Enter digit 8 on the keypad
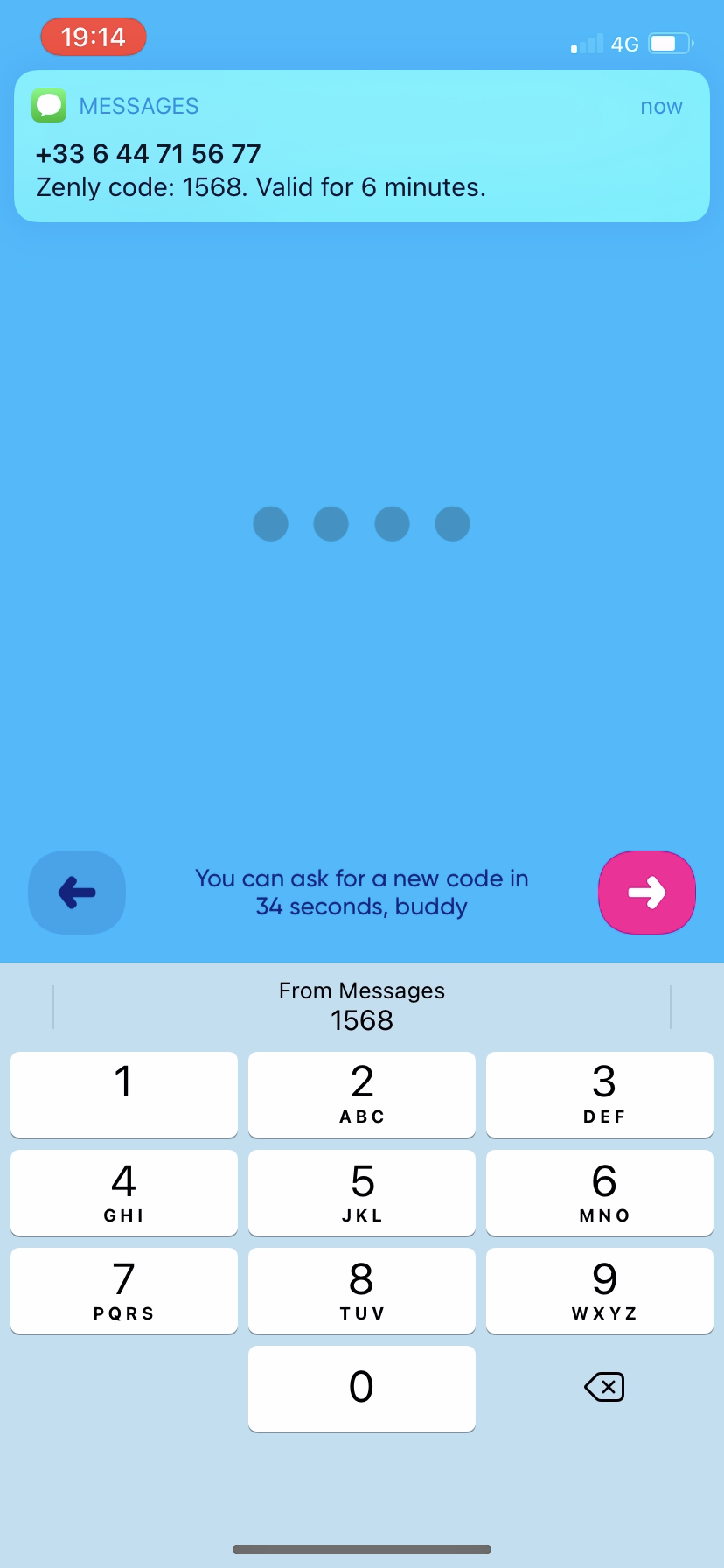724x1568 pixels. [x=362, y=1290]
